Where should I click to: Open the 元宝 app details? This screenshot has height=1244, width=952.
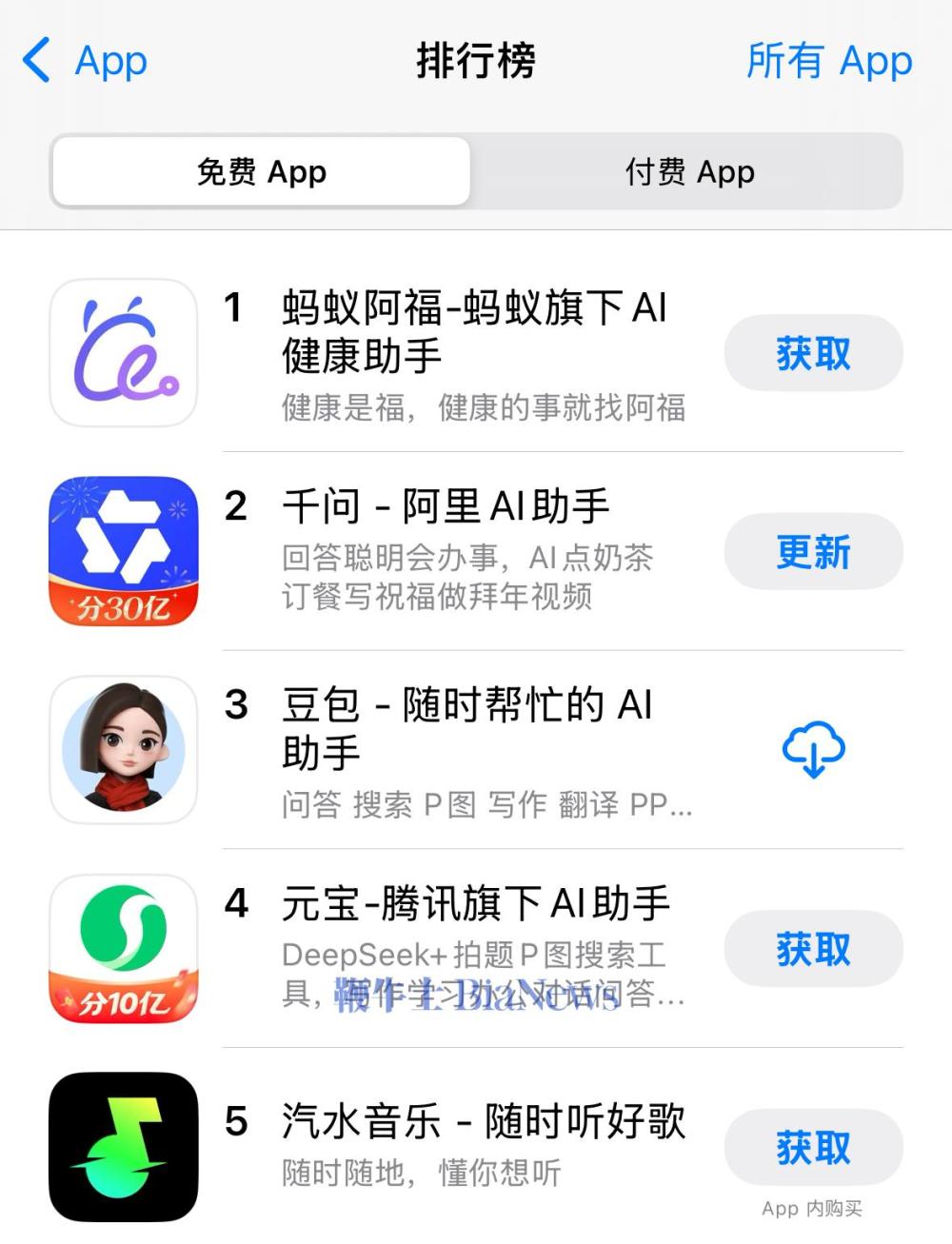[x=476, y=904]
